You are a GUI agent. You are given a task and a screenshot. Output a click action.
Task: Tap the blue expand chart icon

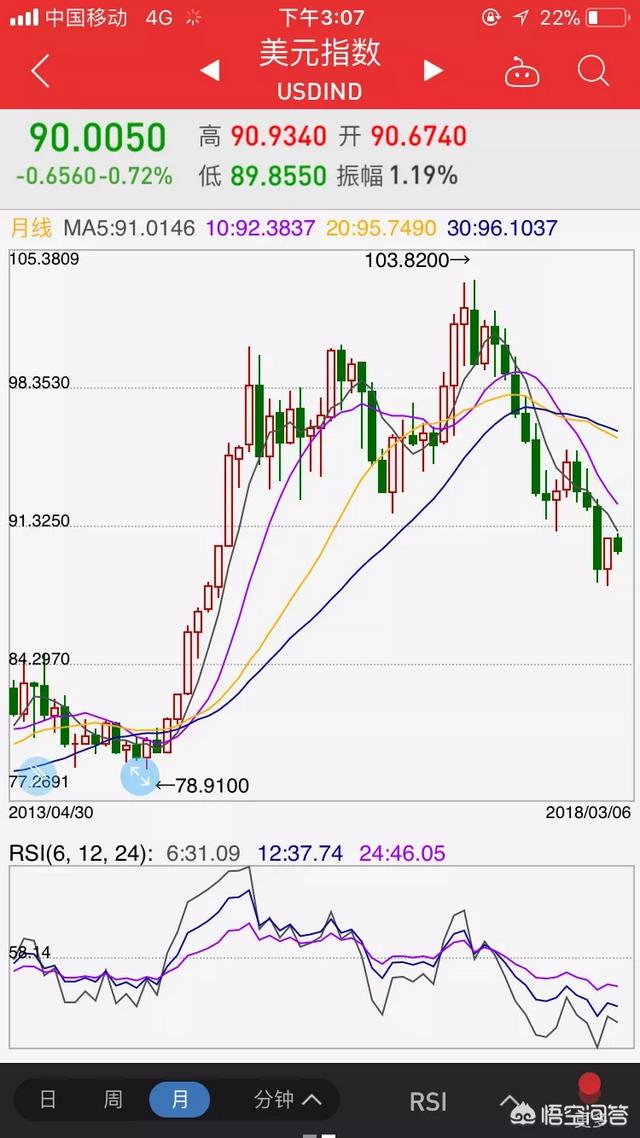click(x=139, y=776)
